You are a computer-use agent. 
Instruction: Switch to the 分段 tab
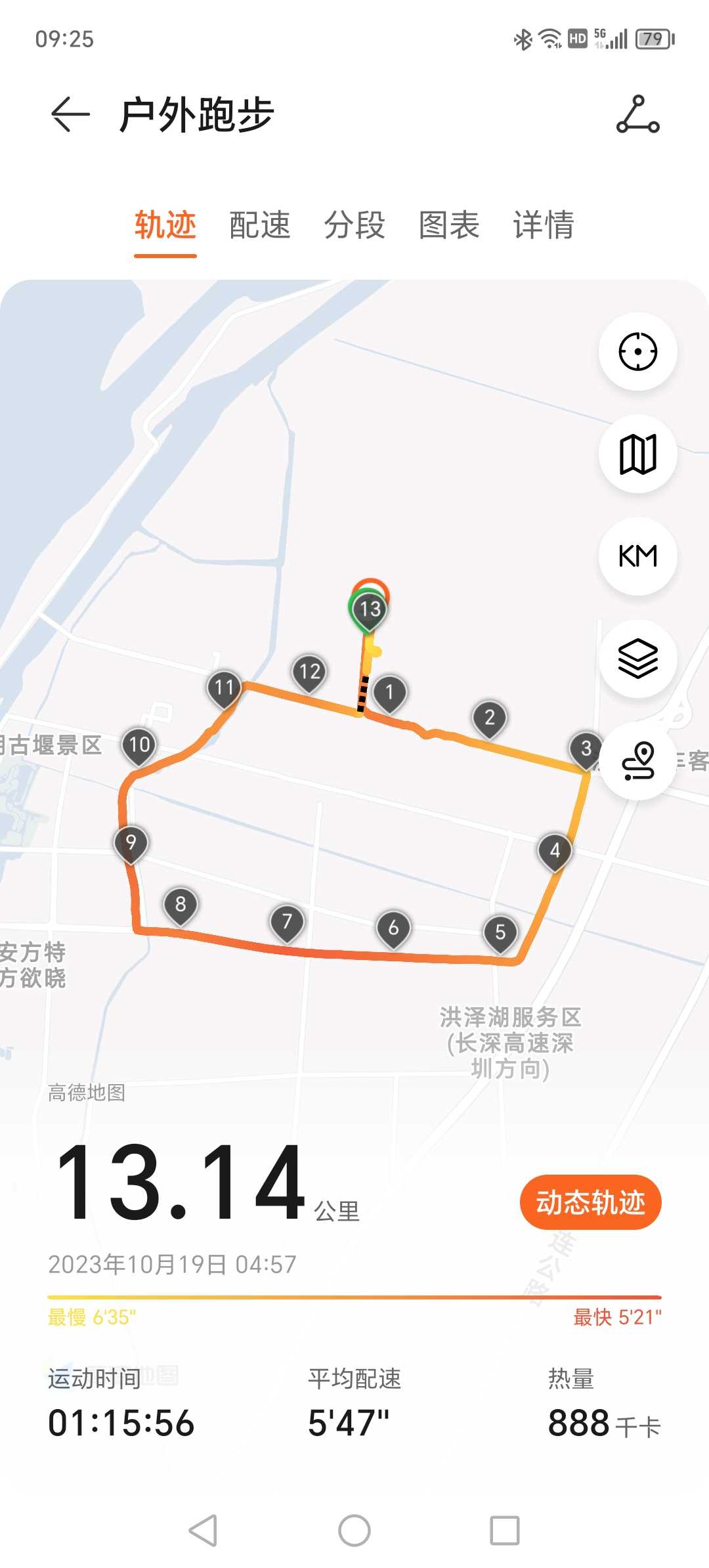[354, 225]
